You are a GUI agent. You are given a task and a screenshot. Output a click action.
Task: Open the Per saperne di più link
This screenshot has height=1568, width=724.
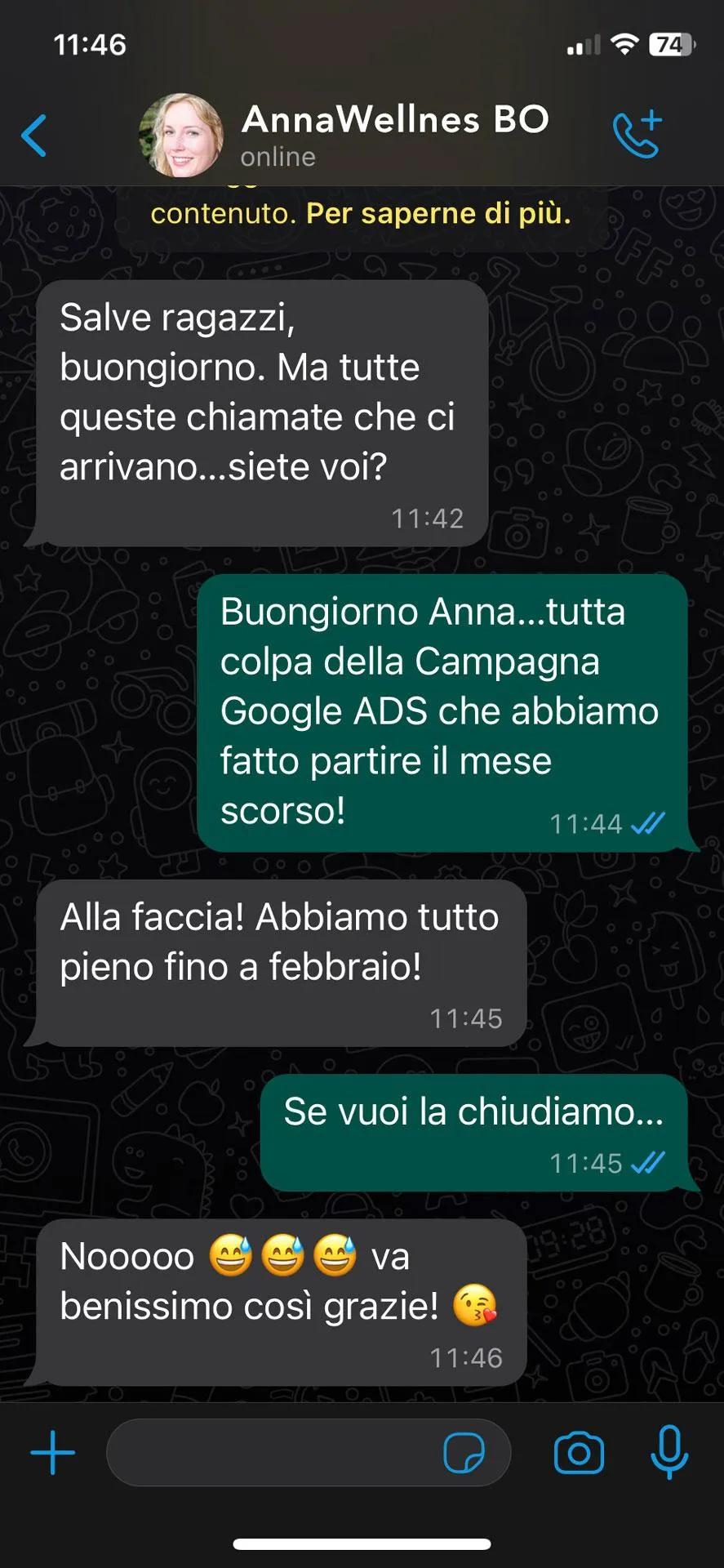[x=439, y=214]
